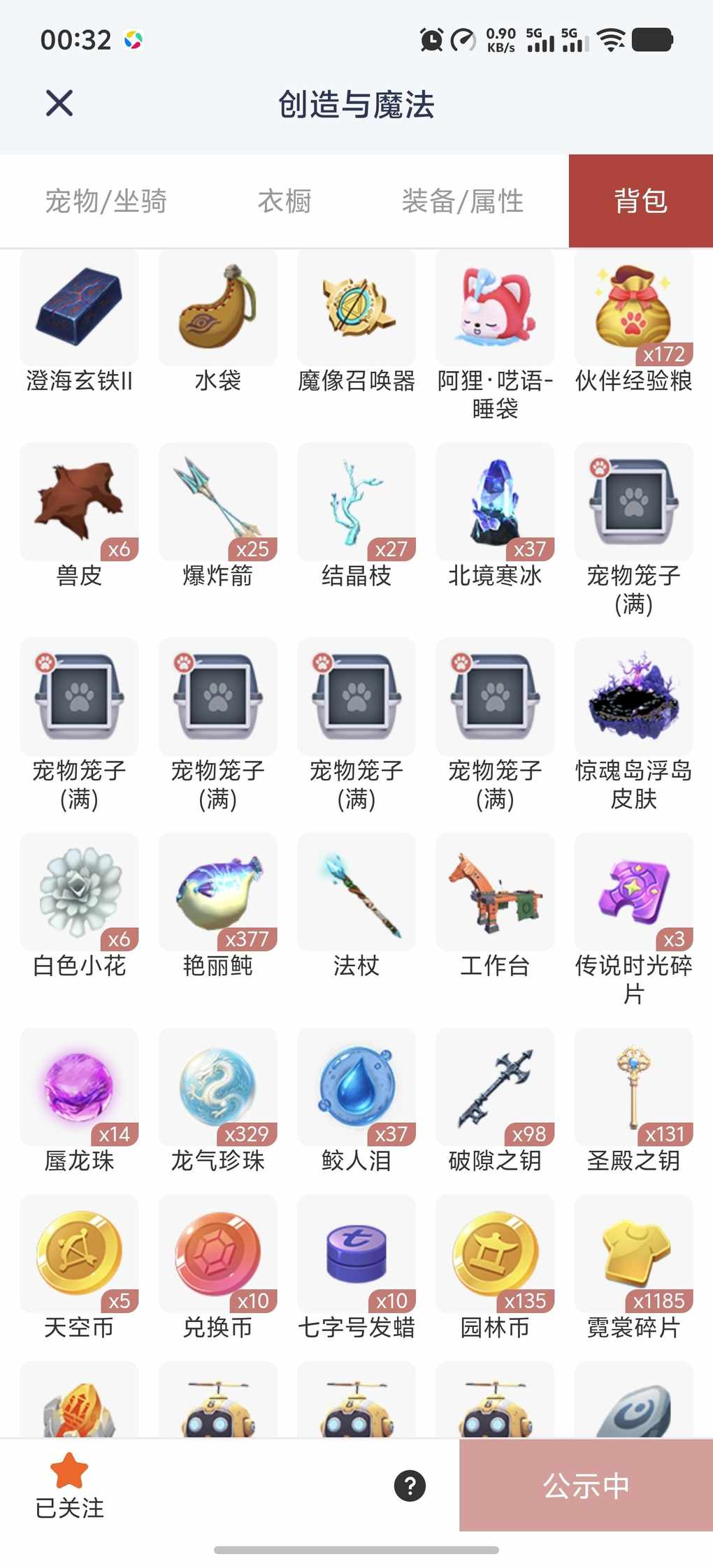713x1568 pixels.
Task: Open the 惊魂岛浮岛皮肤 item
Action: coord(633,697)
